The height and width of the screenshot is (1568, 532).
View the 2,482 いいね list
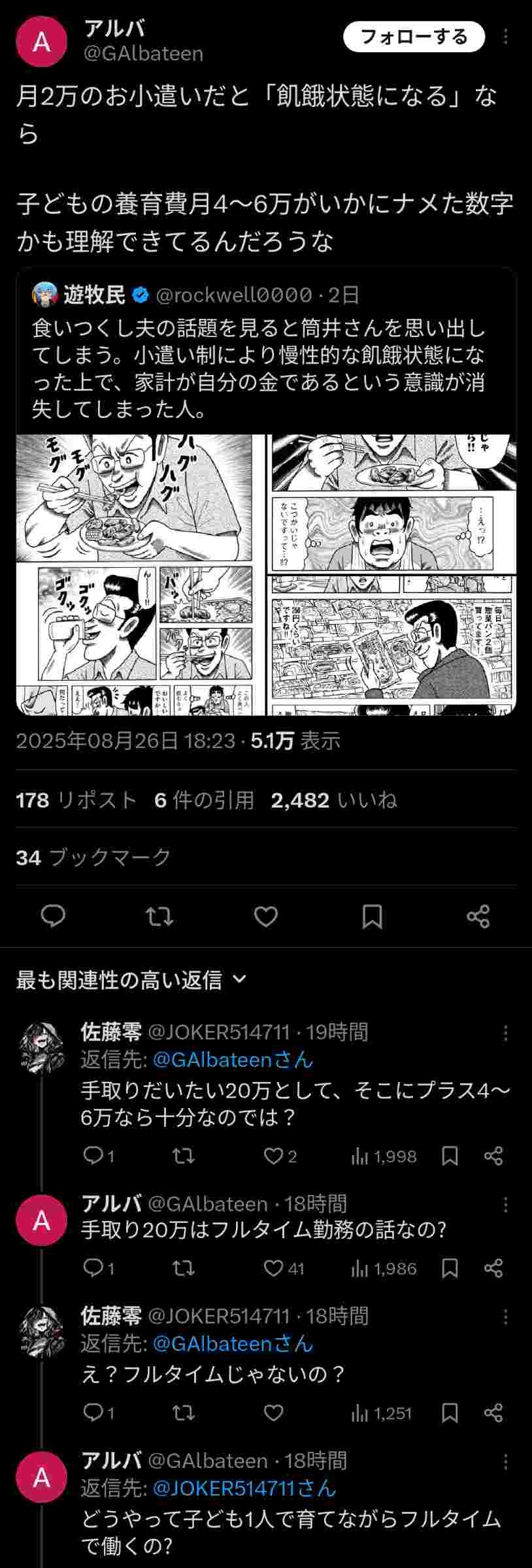(x=333, y=800)
